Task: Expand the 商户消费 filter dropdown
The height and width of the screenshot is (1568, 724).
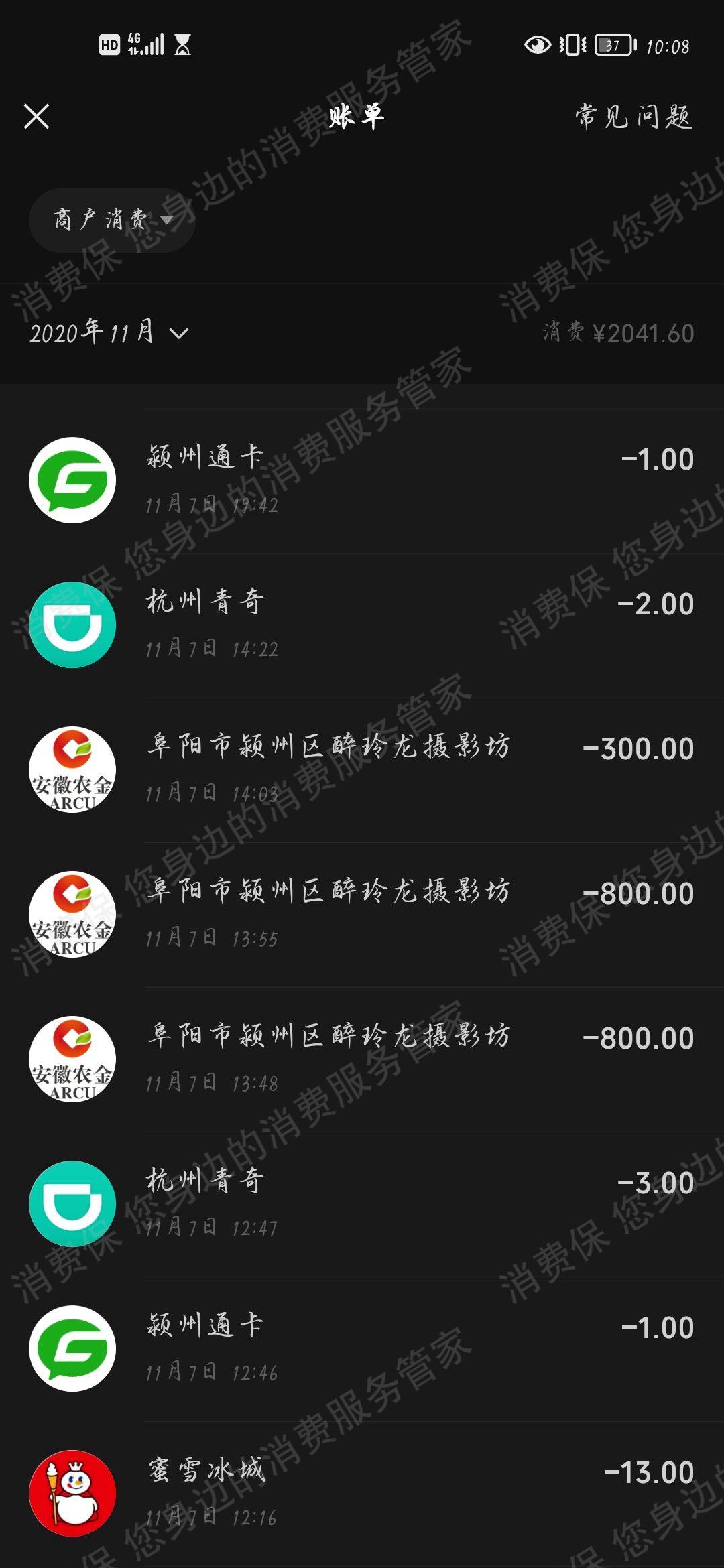Action: 112,220
